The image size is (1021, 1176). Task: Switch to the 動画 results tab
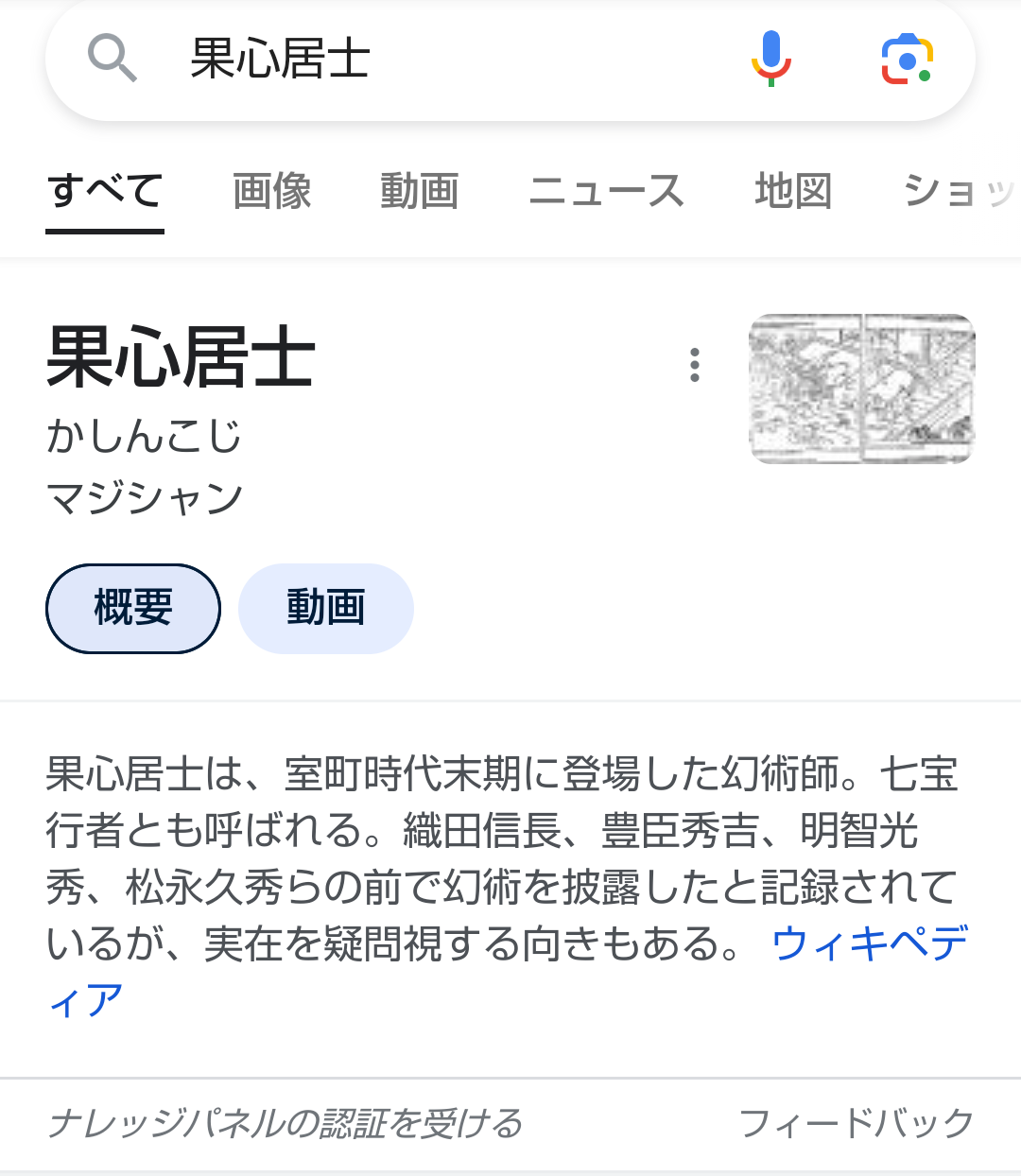pyautogui.click(x=419, y=192)
